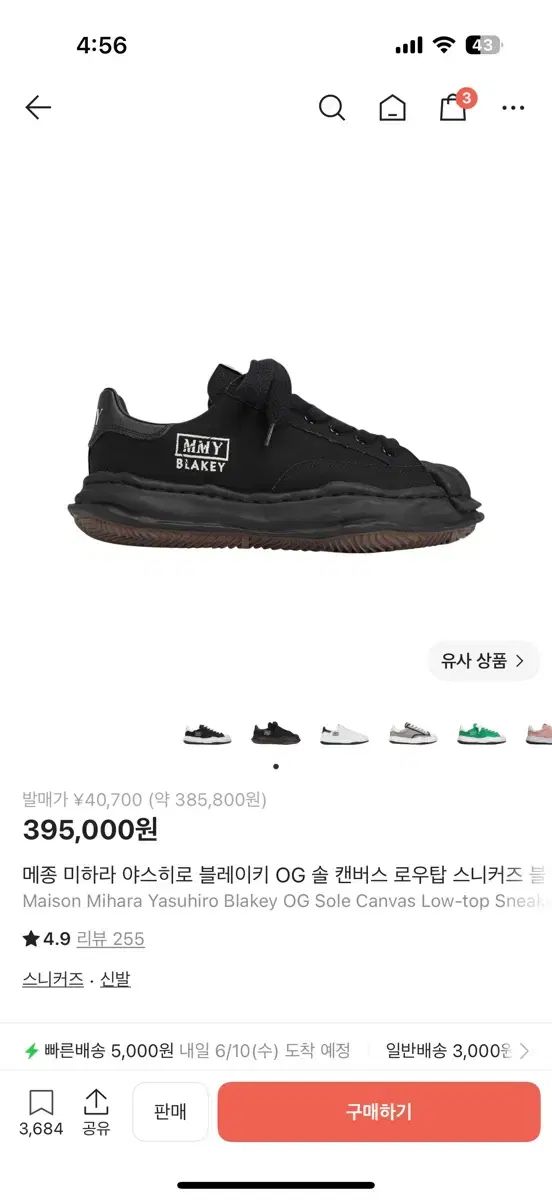Tap the 판매 sell button
The height and width of the screenshot is (1200, 552).
170,1112
